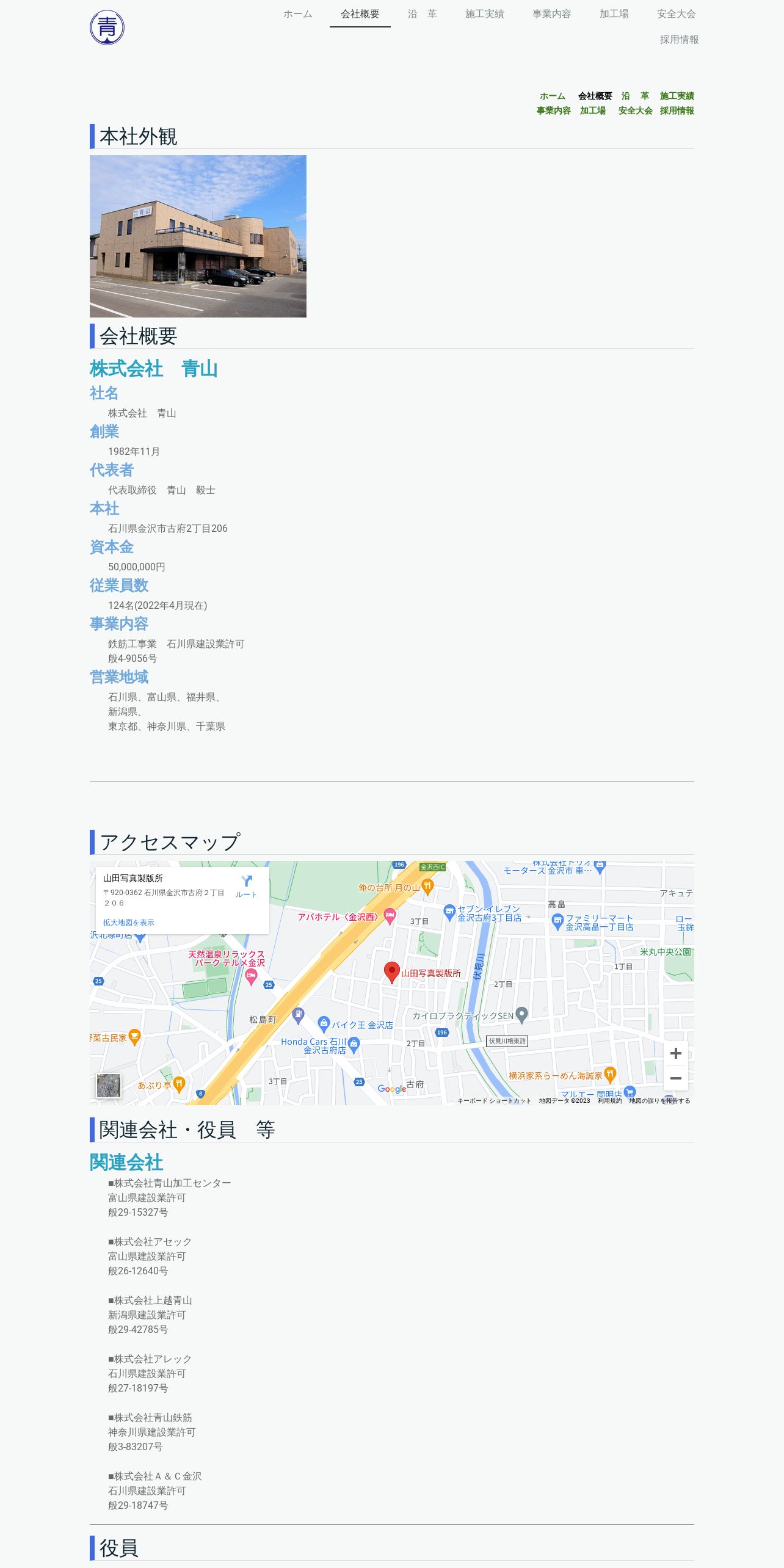The width and height of the screenshot is (784, 1568).
Task: Tap the 青 logo icon in header
Action: coord(107,27)
